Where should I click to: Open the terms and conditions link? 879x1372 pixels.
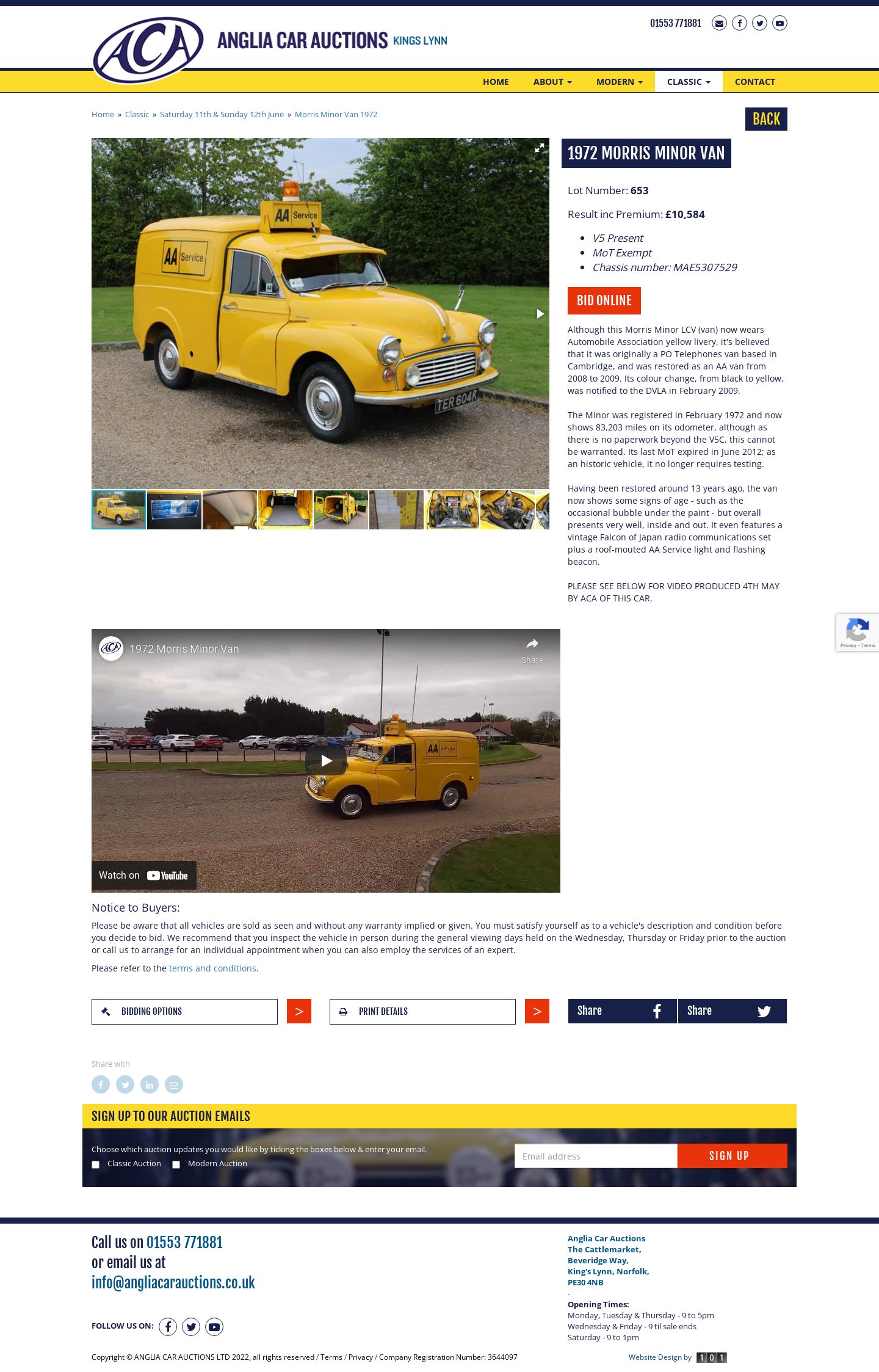212,968
